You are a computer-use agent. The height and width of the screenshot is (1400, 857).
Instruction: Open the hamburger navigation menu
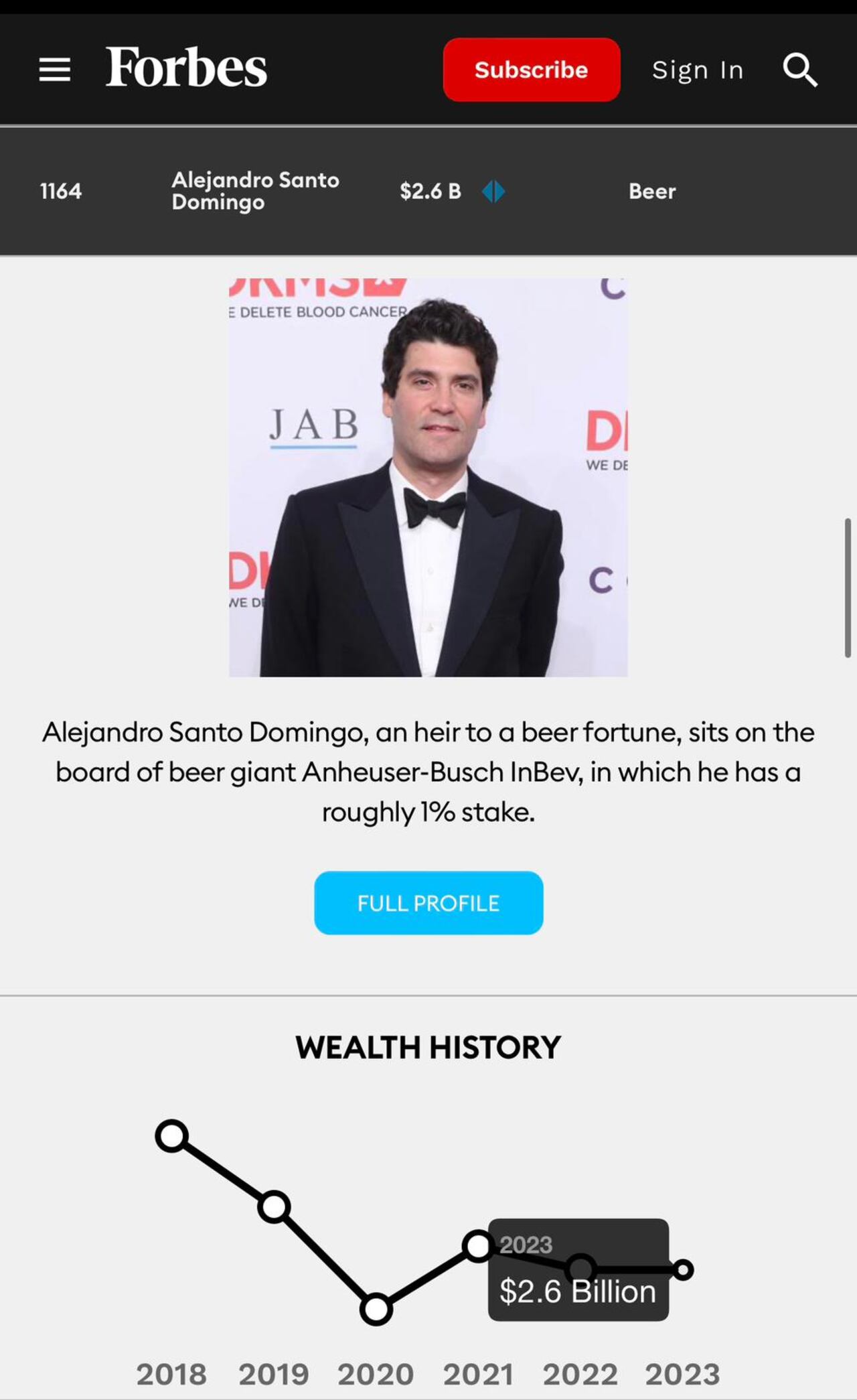click(55, 69)
